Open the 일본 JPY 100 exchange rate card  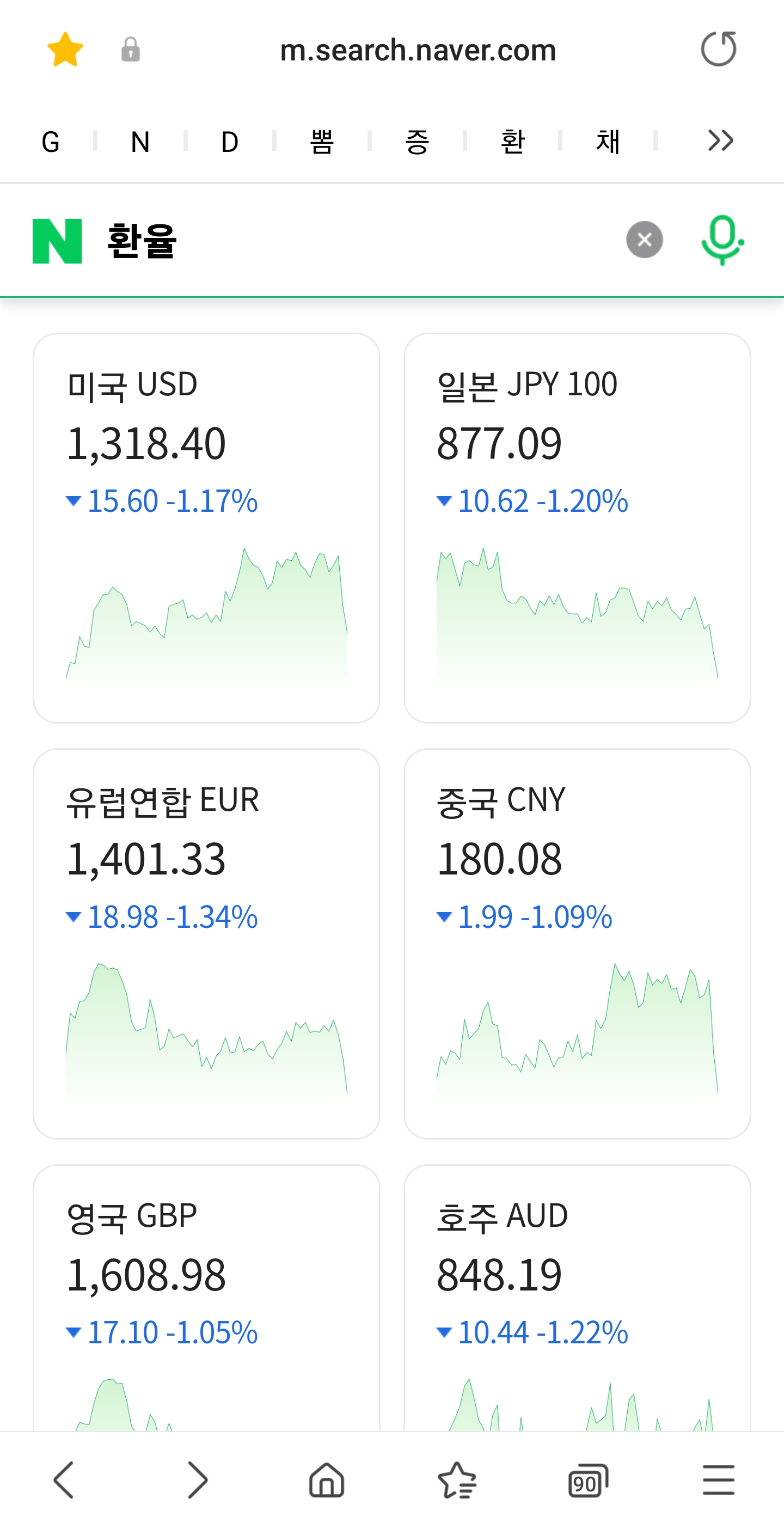click(x=577, y=528)
